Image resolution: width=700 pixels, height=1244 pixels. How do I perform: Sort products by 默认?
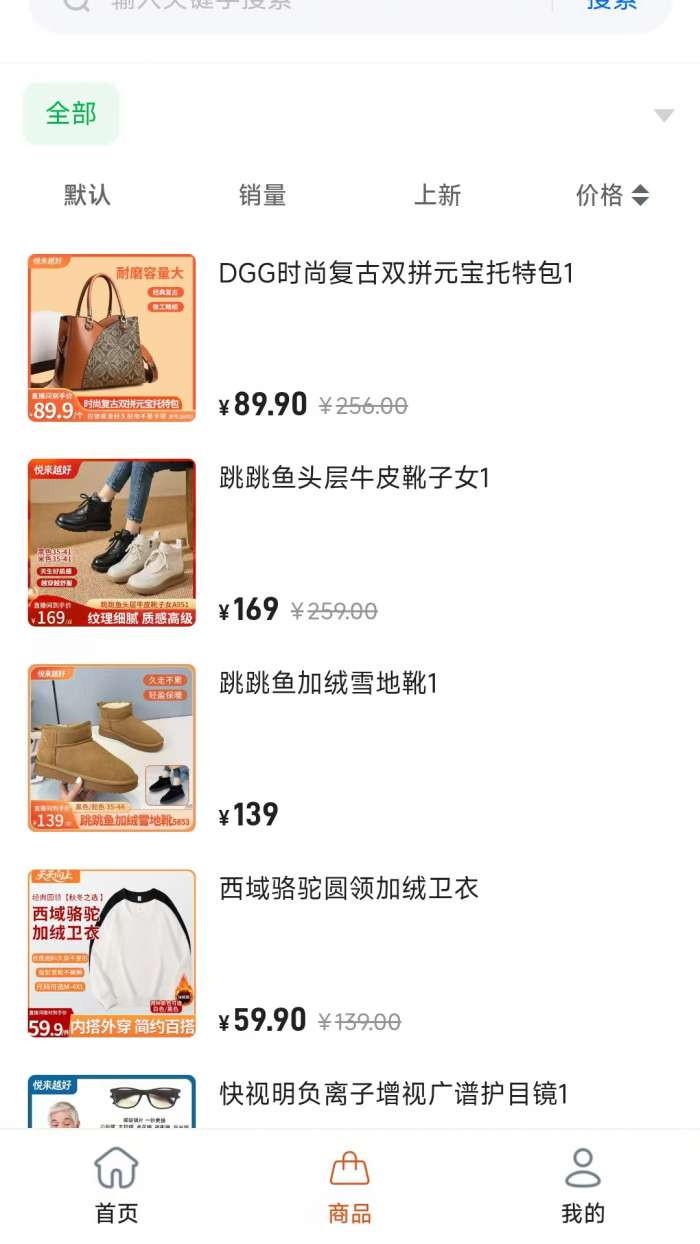87,195
